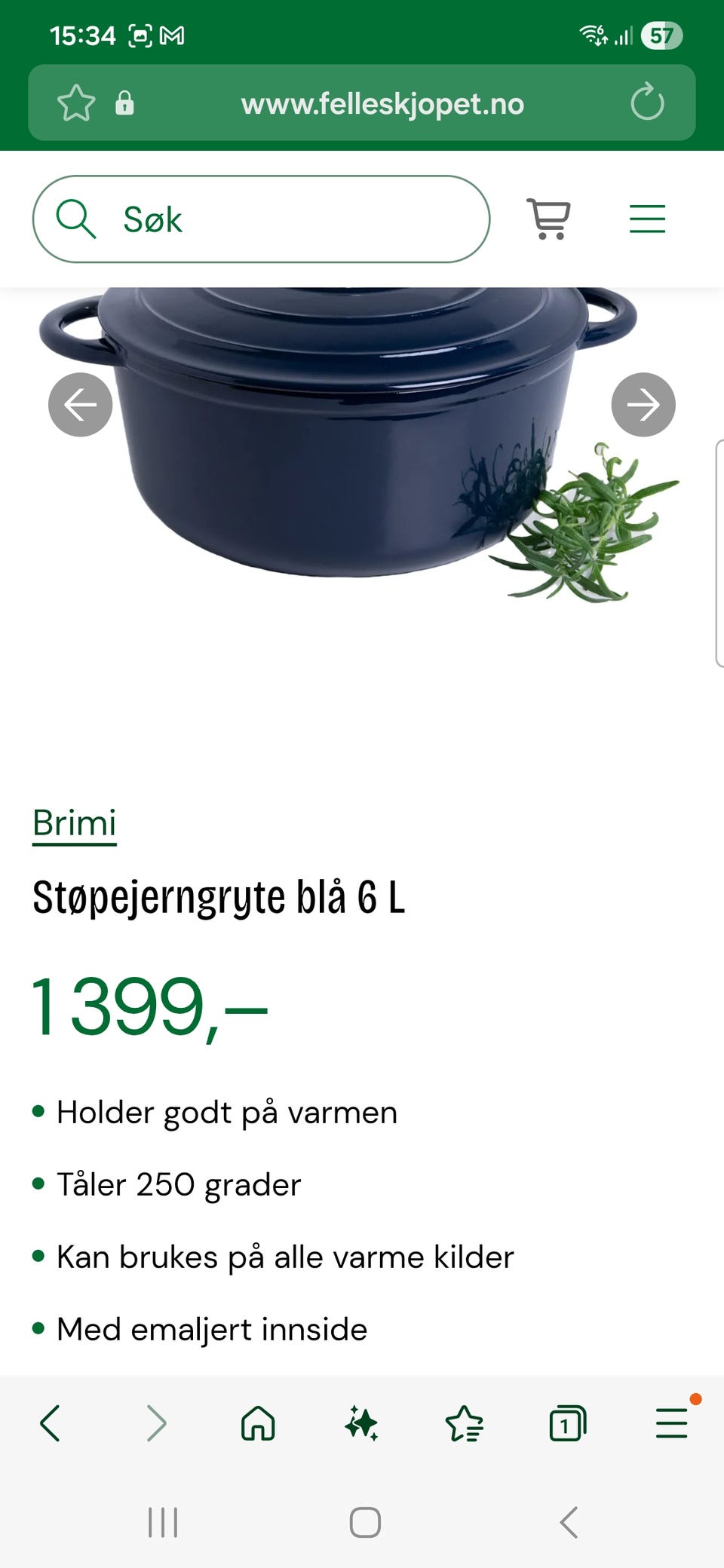Show the next product image

[x=642, y=405]
